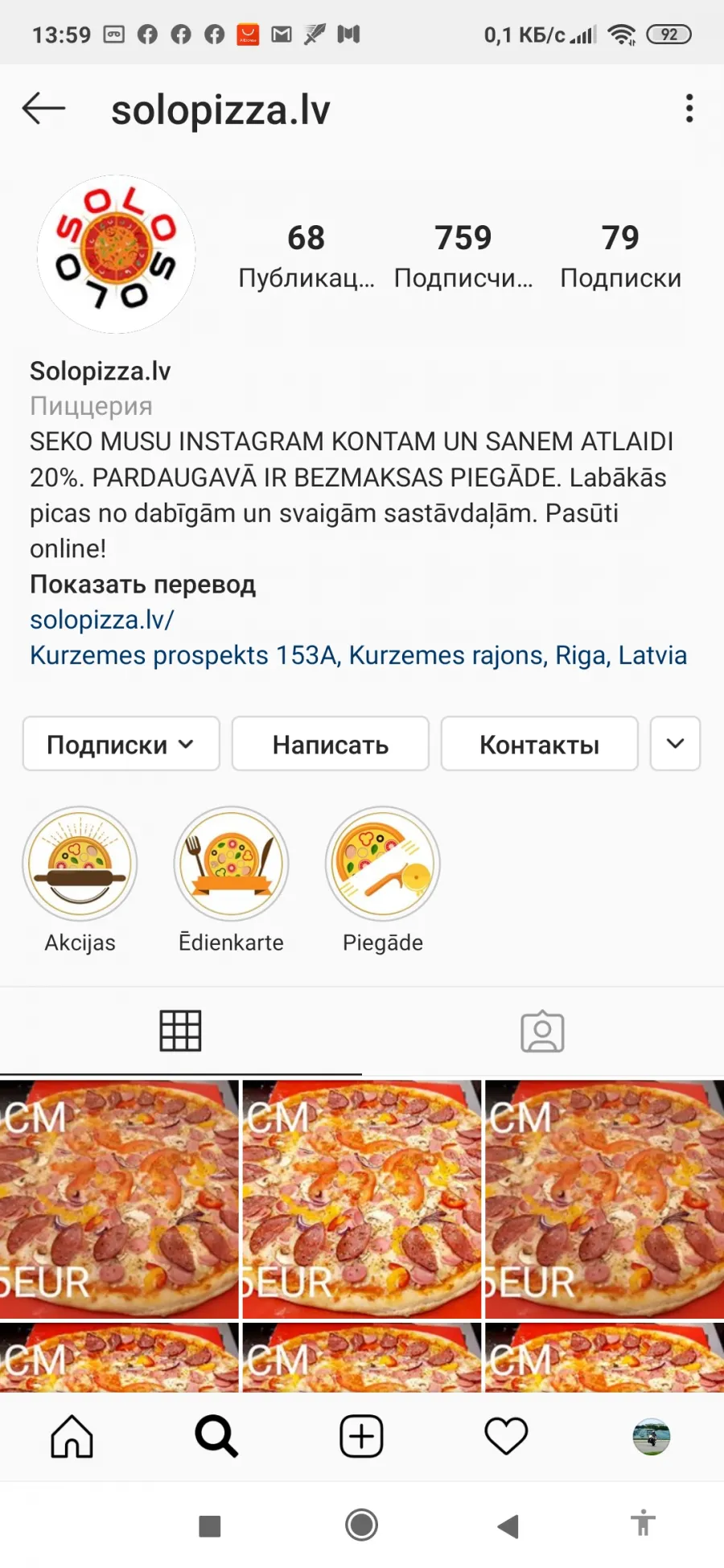Create a new post with plus icon
The width and height of the screenshot is (724, 1568).
pyautogui.click(x=361, y=1436)
